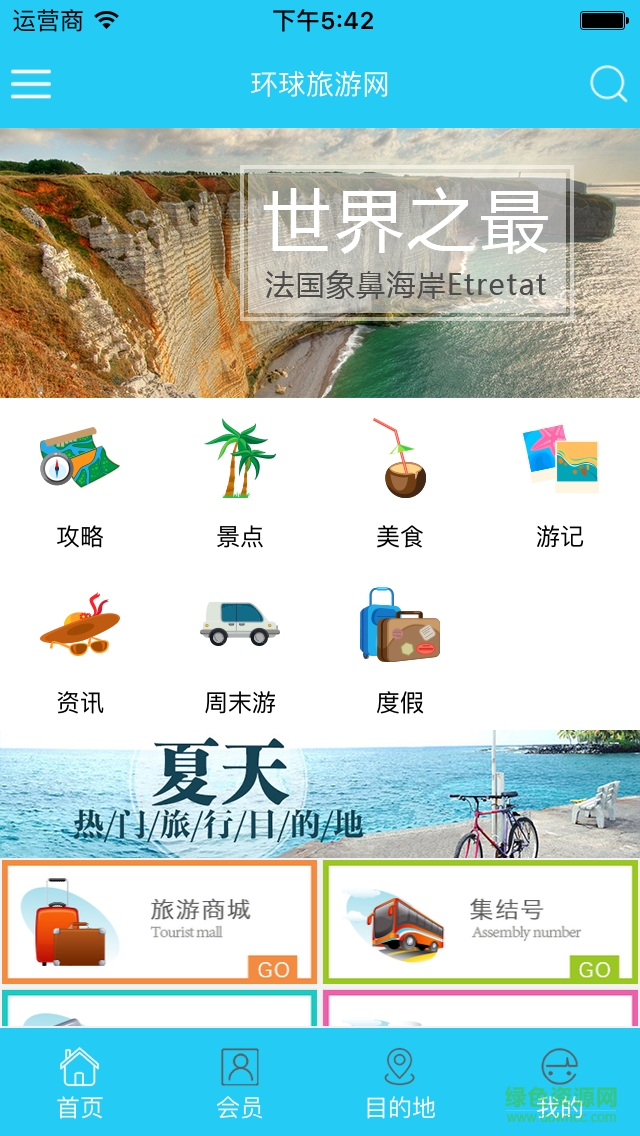The image size is (640, 1136).
Task: Open the 集结号 Assembly number card
Action: (x=480, y=922)
